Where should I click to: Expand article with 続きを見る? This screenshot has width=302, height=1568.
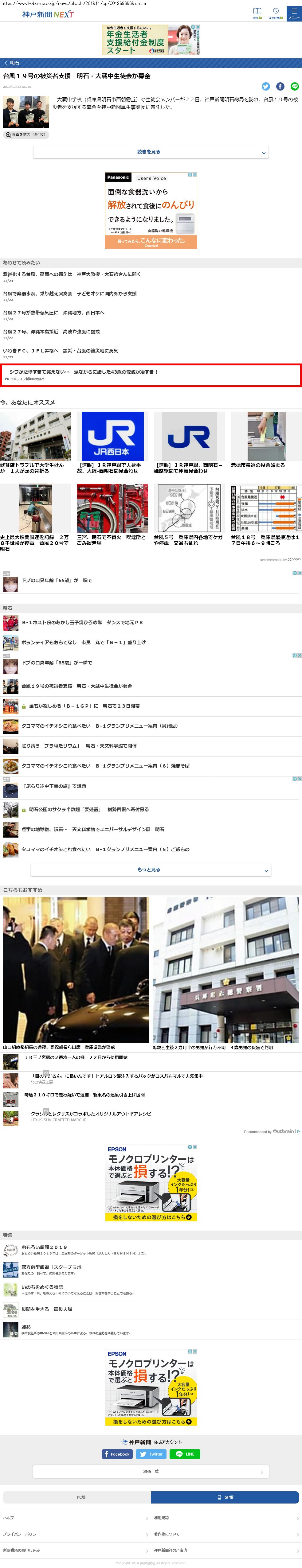[151, 152]
